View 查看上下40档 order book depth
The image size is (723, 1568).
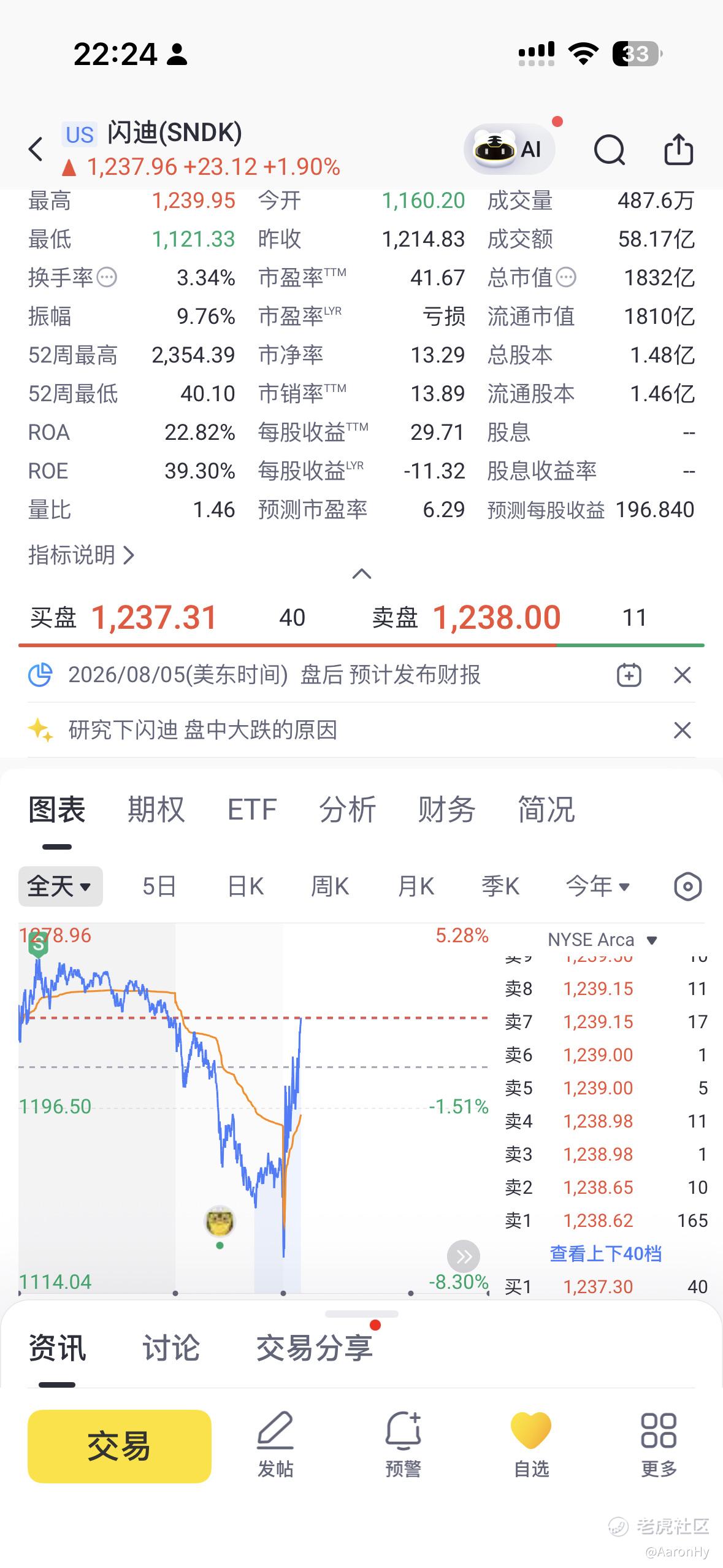(x=606, y=1253)
